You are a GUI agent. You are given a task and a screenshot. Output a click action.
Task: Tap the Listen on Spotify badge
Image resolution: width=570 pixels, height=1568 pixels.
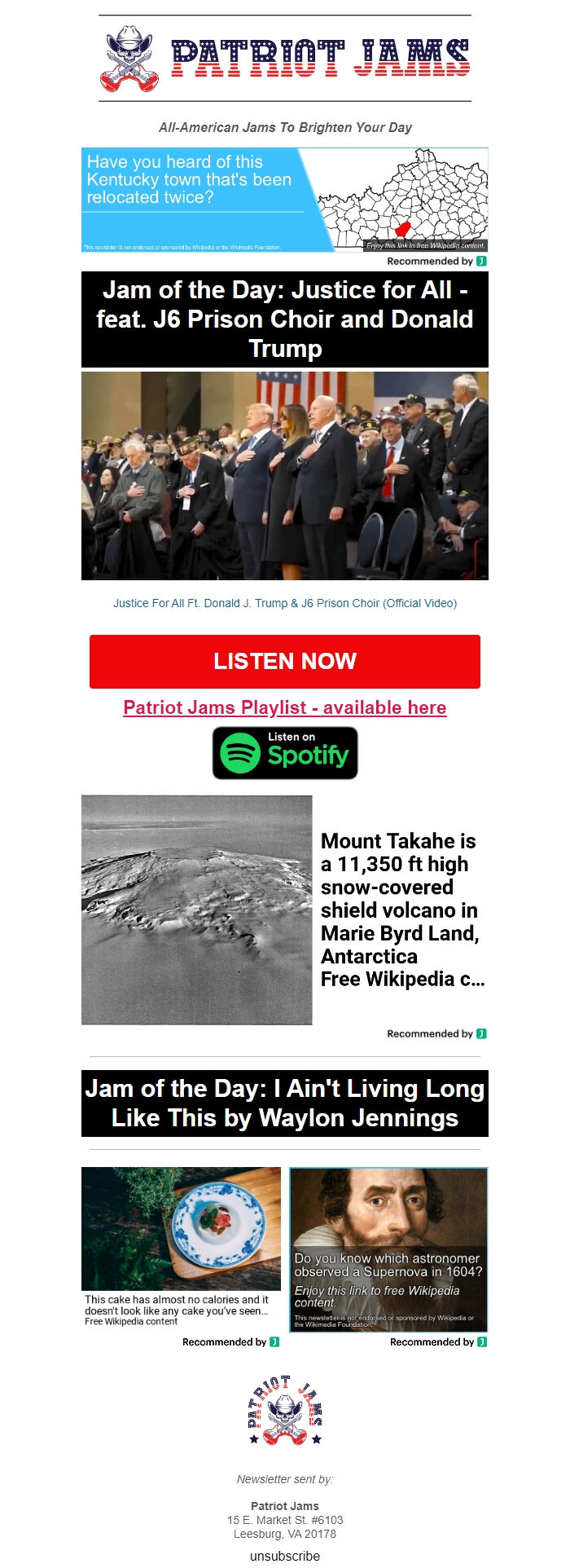coord(284,753)
